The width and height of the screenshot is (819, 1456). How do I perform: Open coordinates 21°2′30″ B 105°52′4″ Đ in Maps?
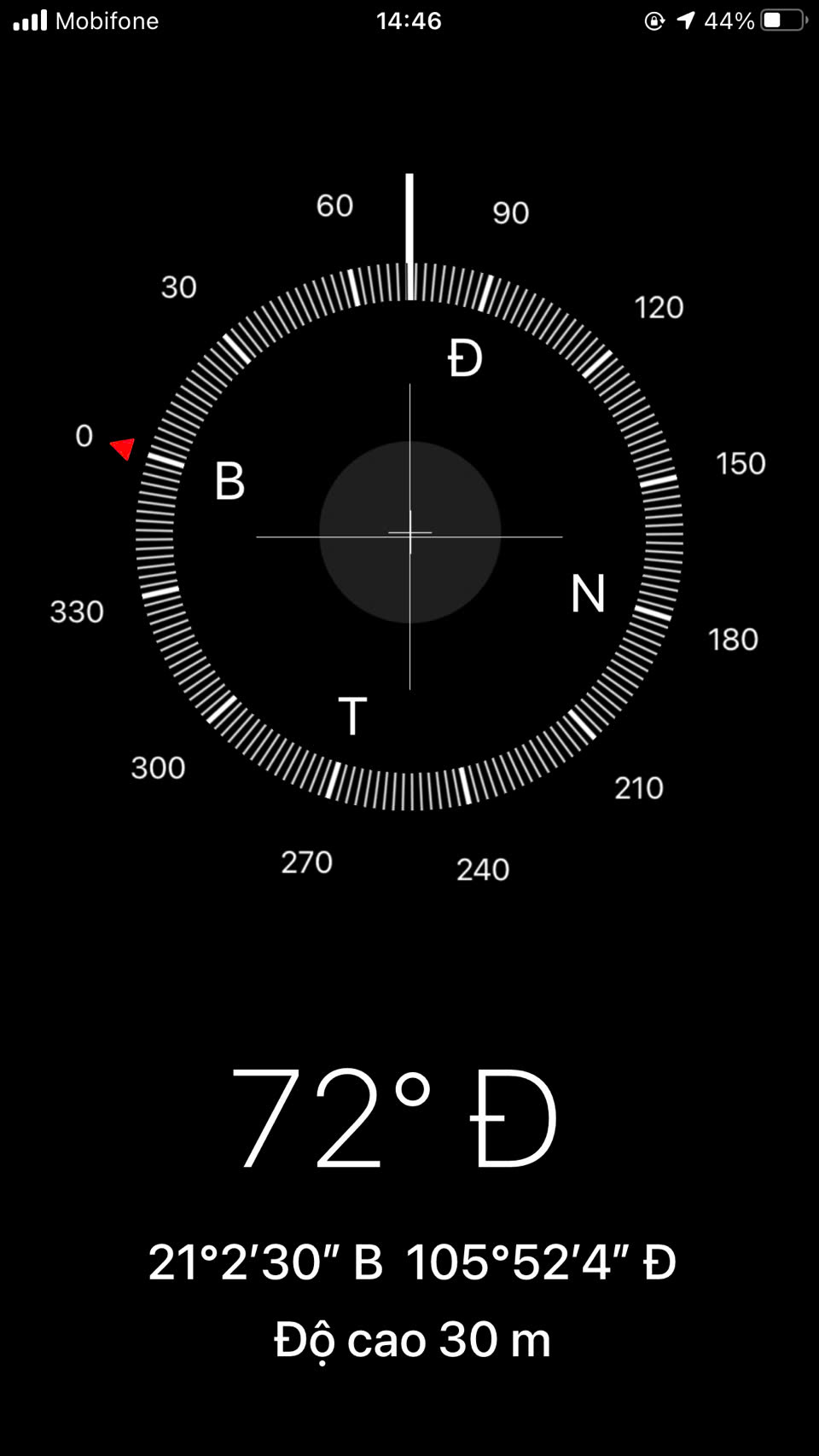tap(412, 1262)
